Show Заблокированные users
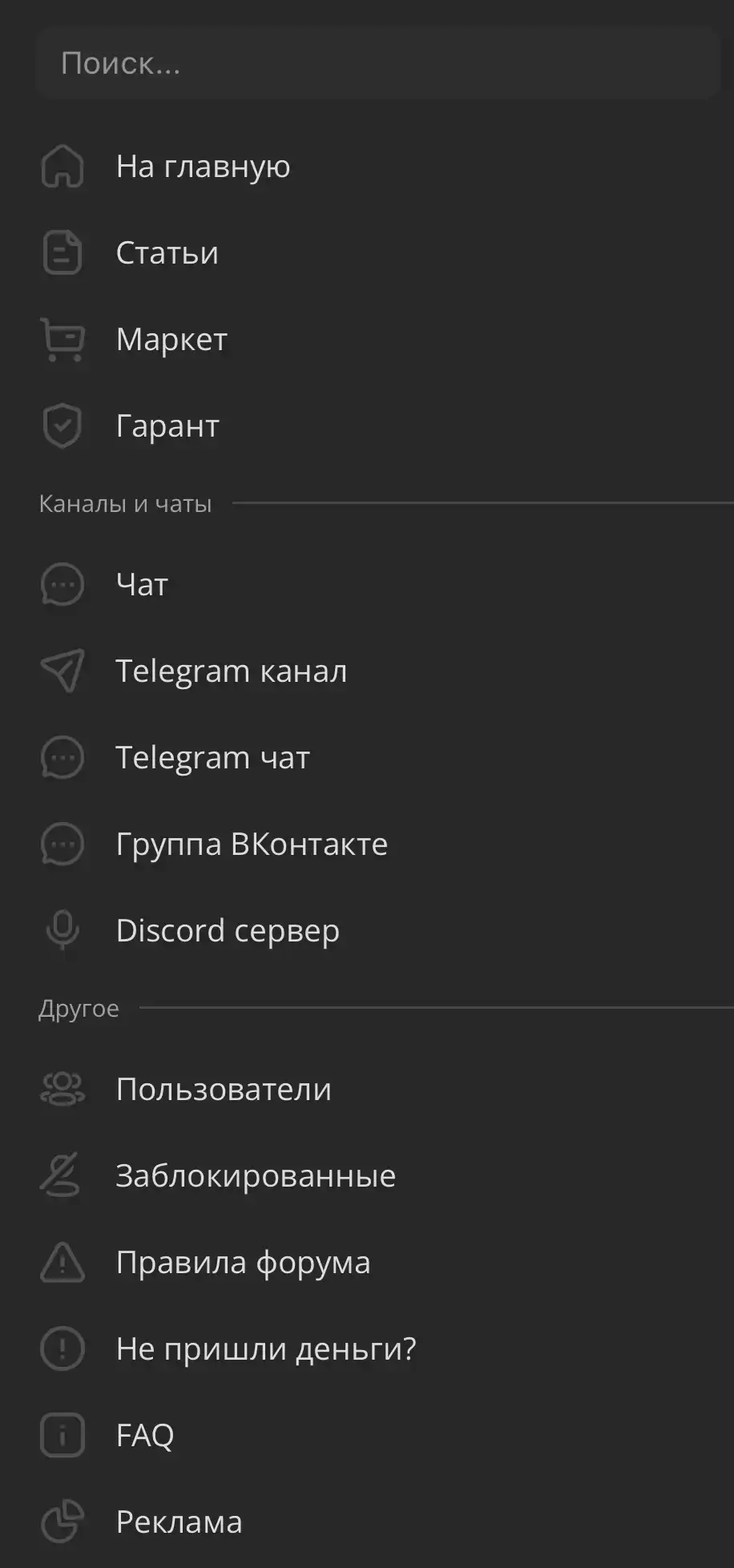The width and height of the screenshot is (734, 1568). point(367,1176)
